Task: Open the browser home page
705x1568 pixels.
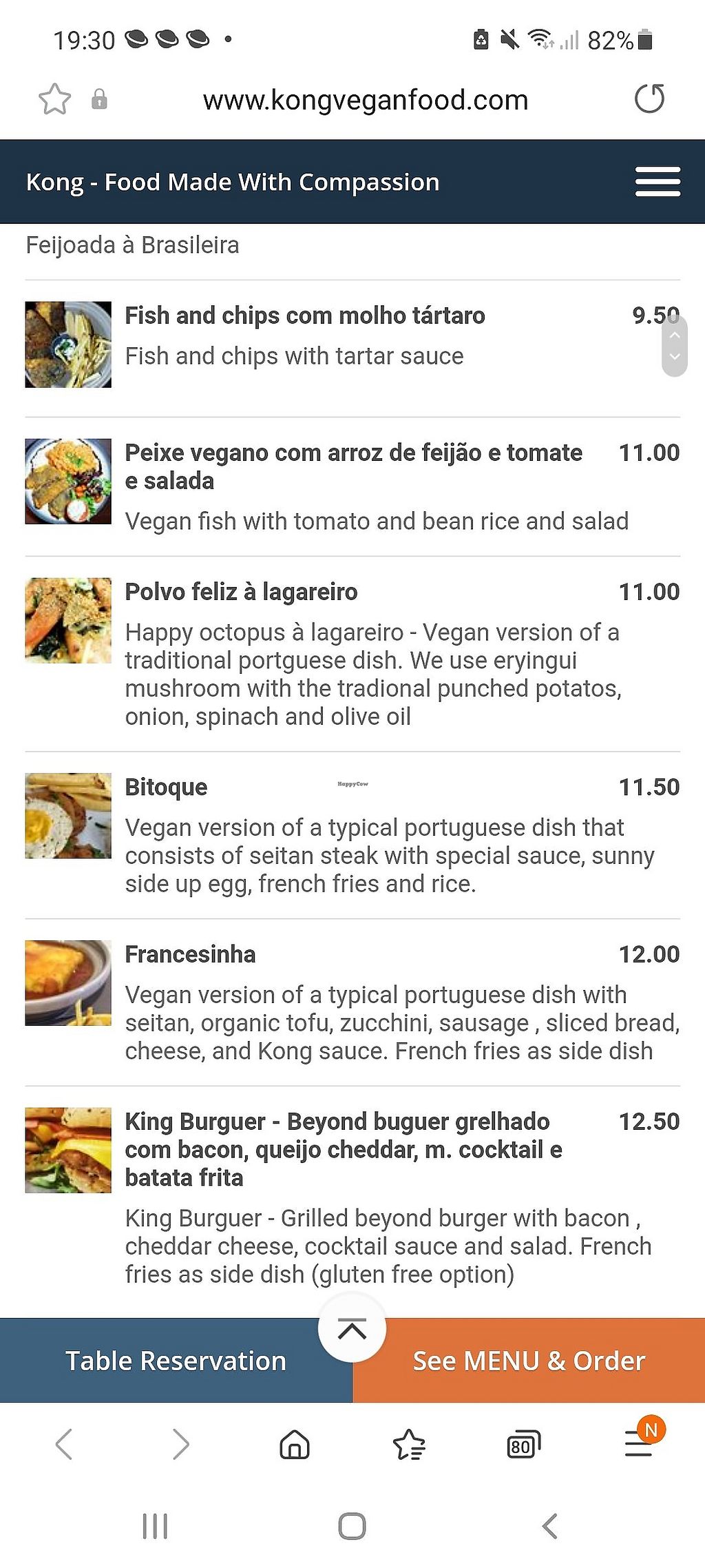Action: point(295,1444)
